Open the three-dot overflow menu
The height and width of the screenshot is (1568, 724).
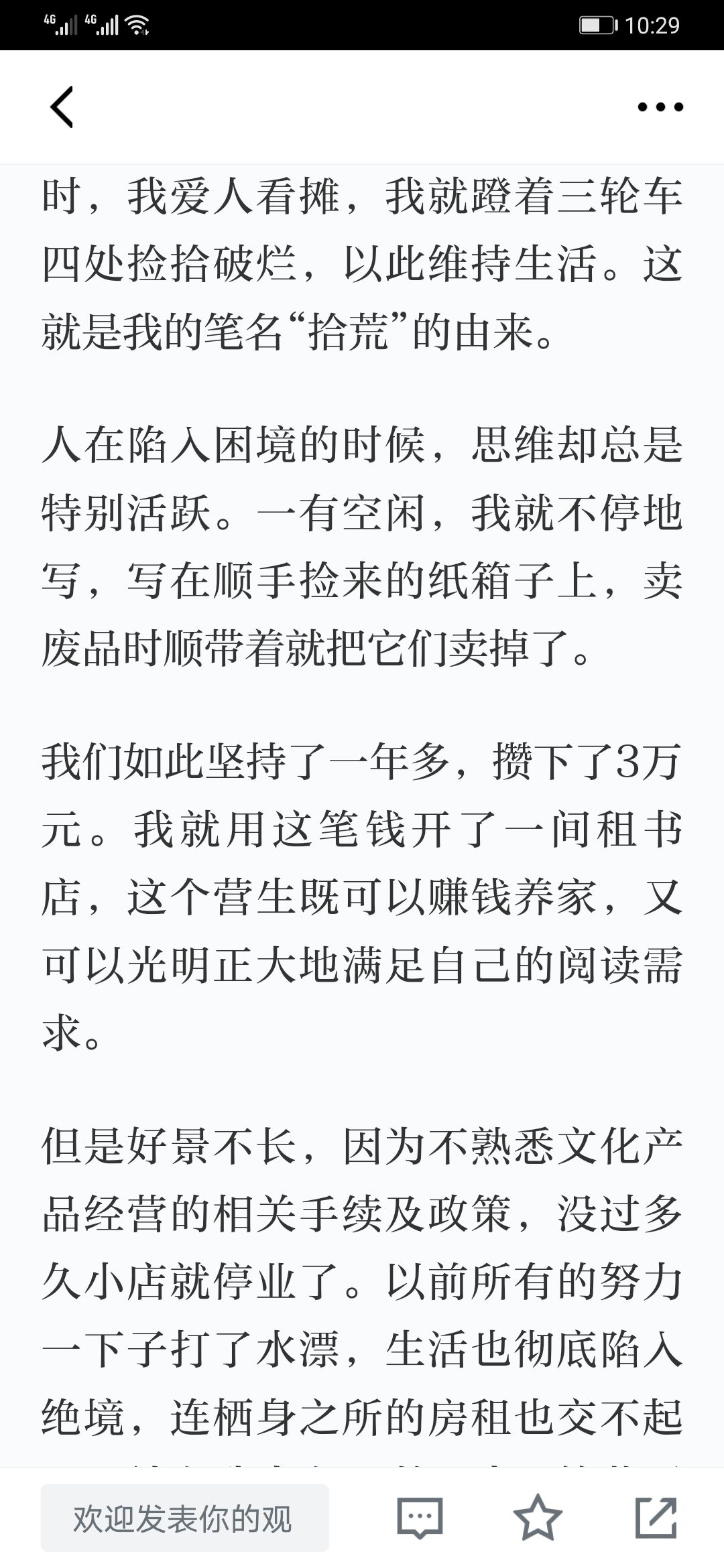click(660, 107)
